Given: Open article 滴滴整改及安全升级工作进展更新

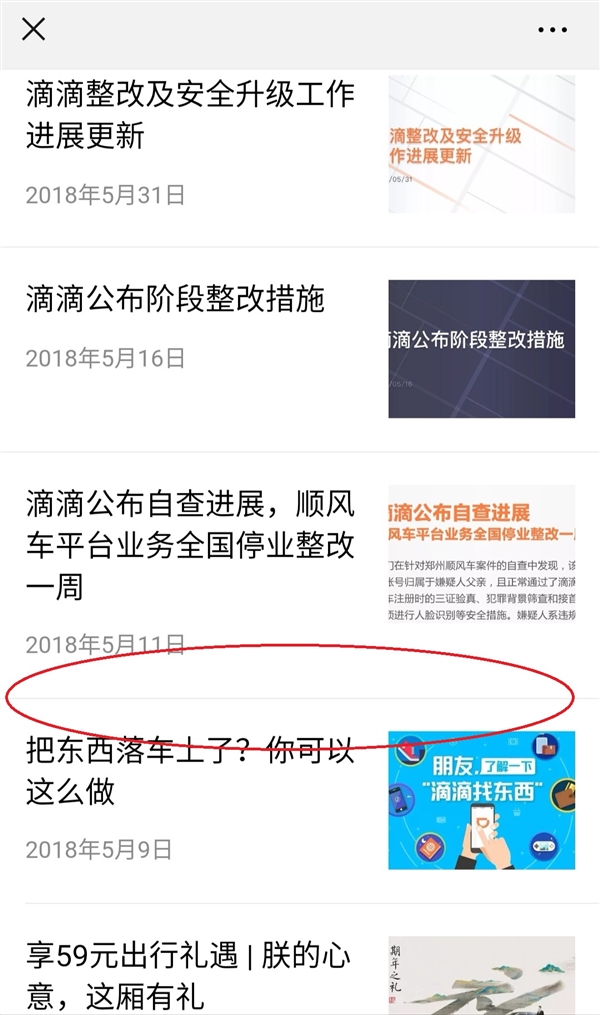Looking at the screenshot, I should (x=190, y=115).
